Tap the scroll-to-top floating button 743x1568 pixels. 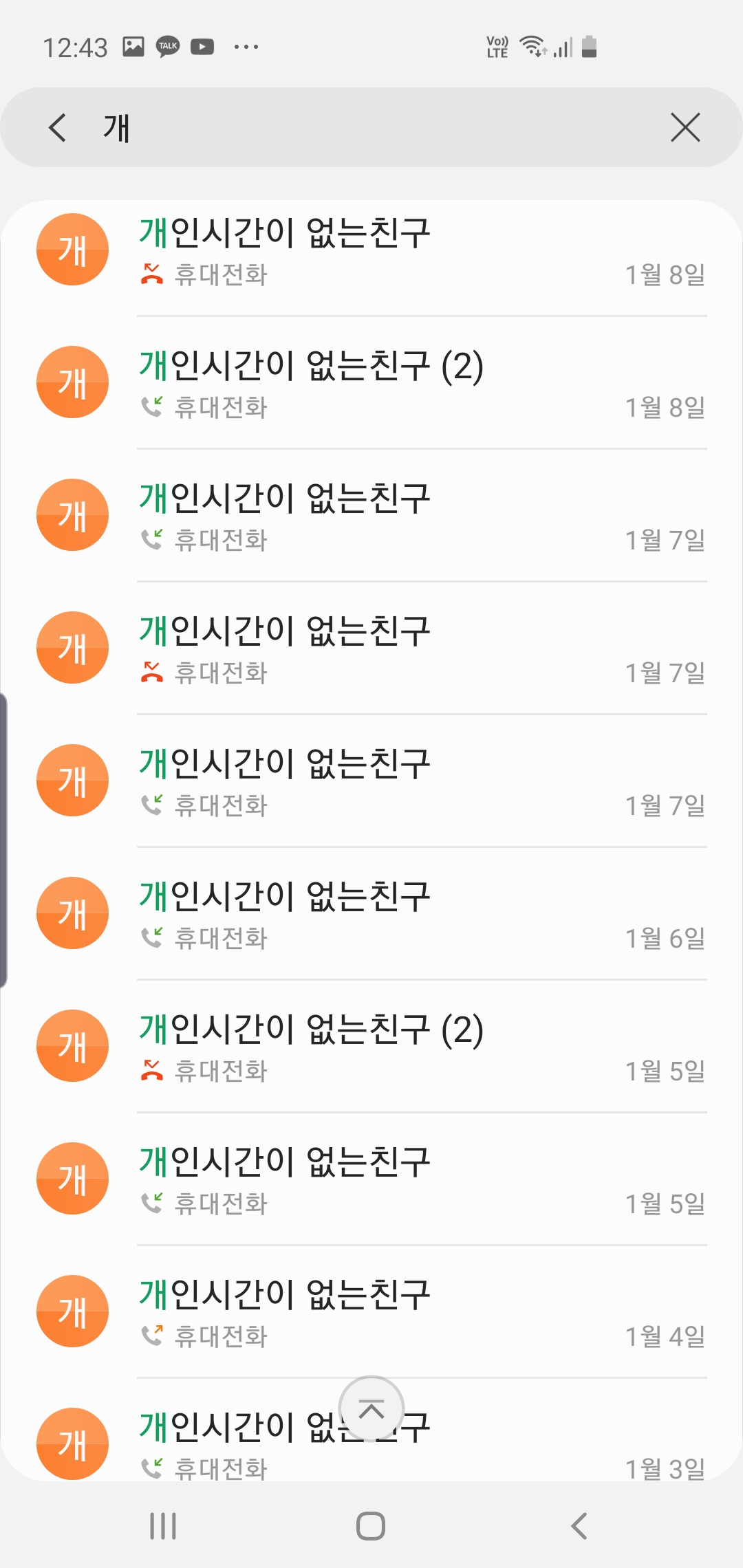[371, 1409]
